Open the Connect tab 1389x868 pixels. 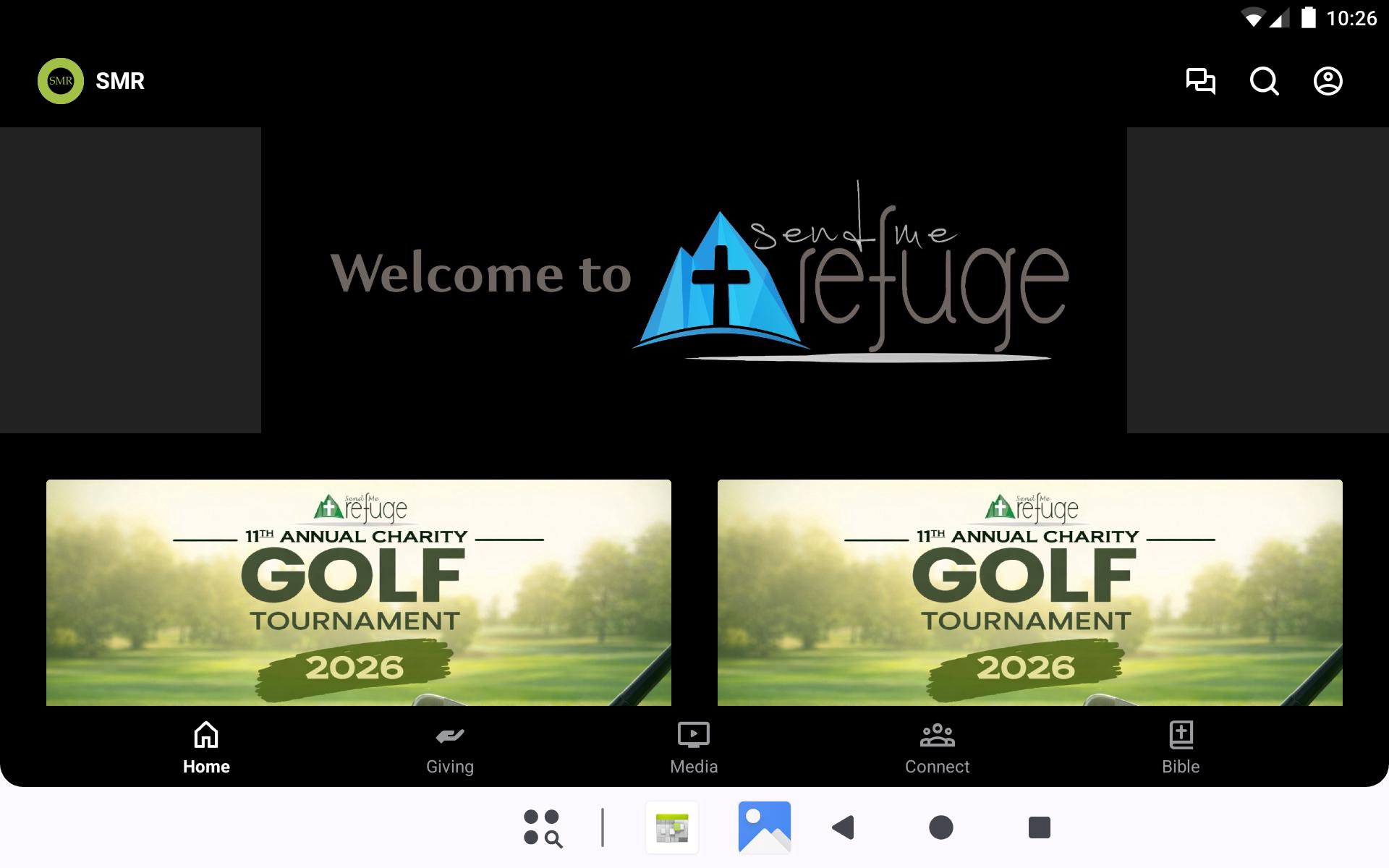click(937, 749)
